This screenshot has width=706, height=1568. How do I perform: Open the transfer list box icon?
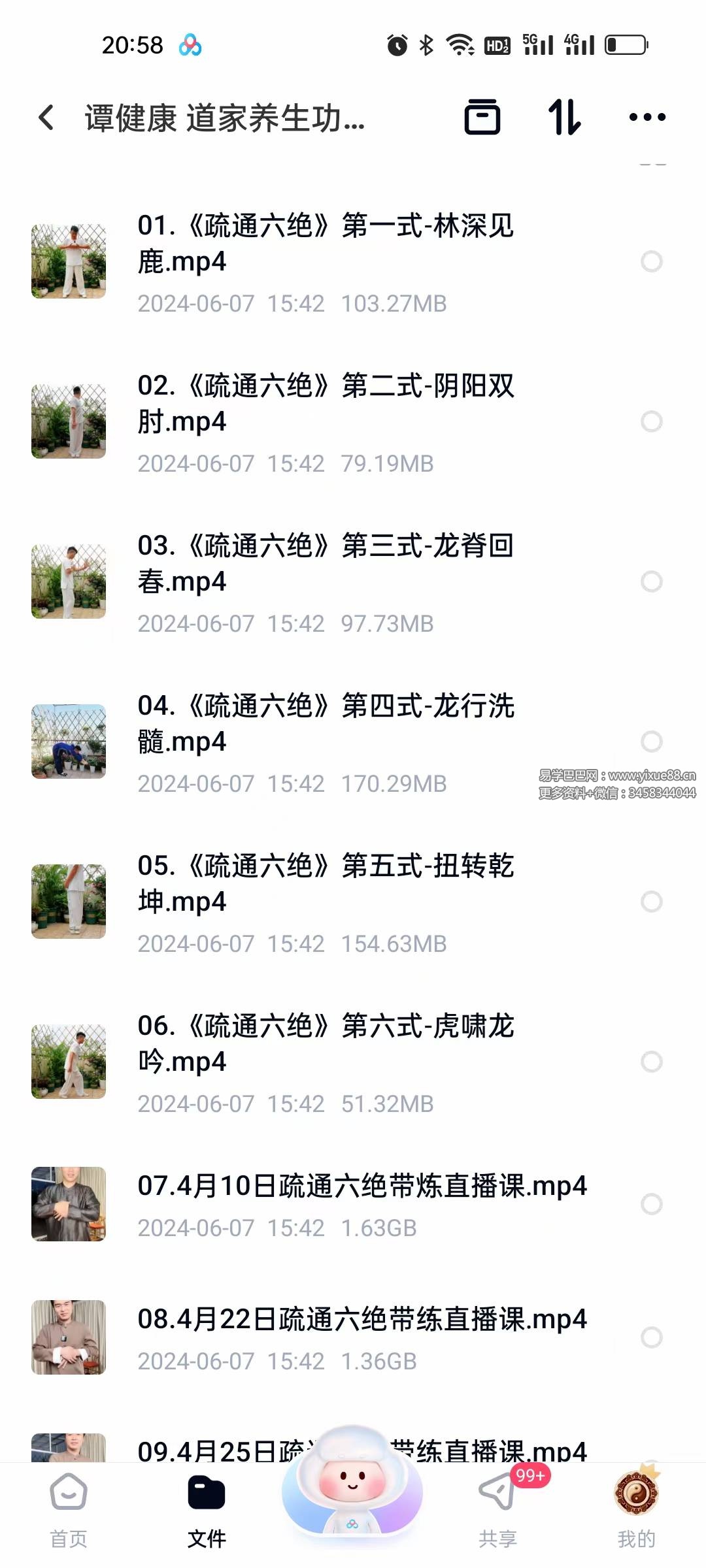(x=482, y=118)
